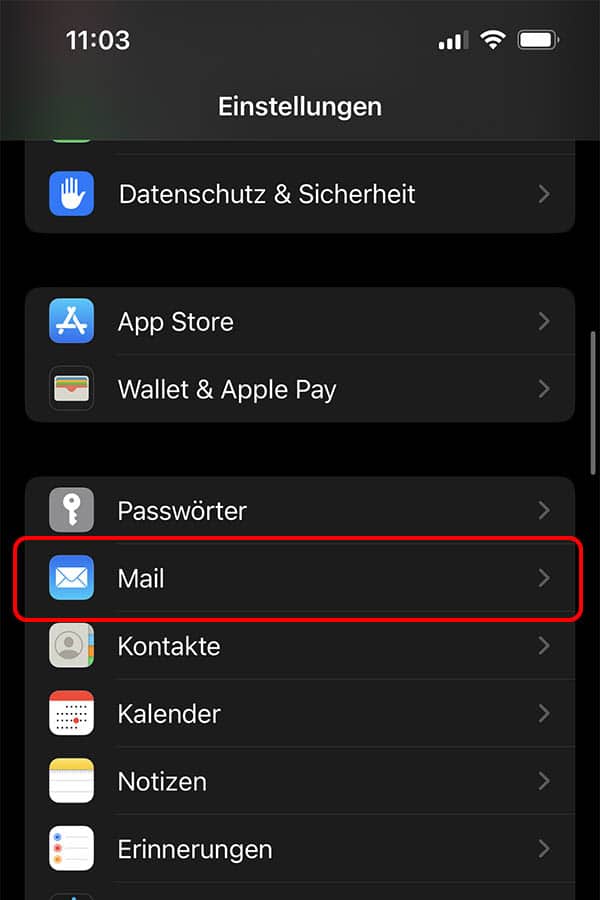Go to Wallet & Apple Pay settings
The width and height of the screenshot is (600, 900).
coord(300,389)
